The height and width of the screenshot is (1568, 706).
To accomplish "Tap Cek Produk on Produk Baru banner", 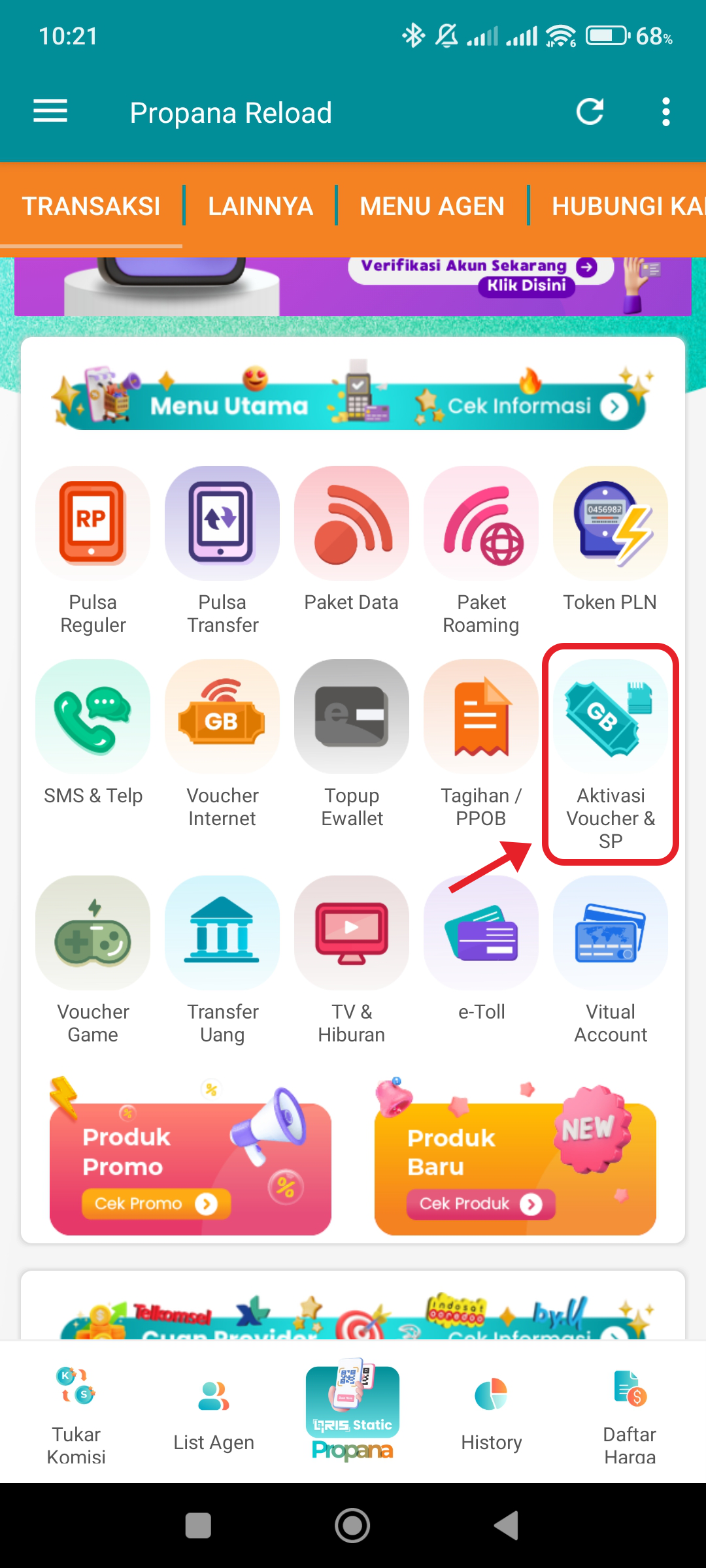I will (x=480, y=1203).
